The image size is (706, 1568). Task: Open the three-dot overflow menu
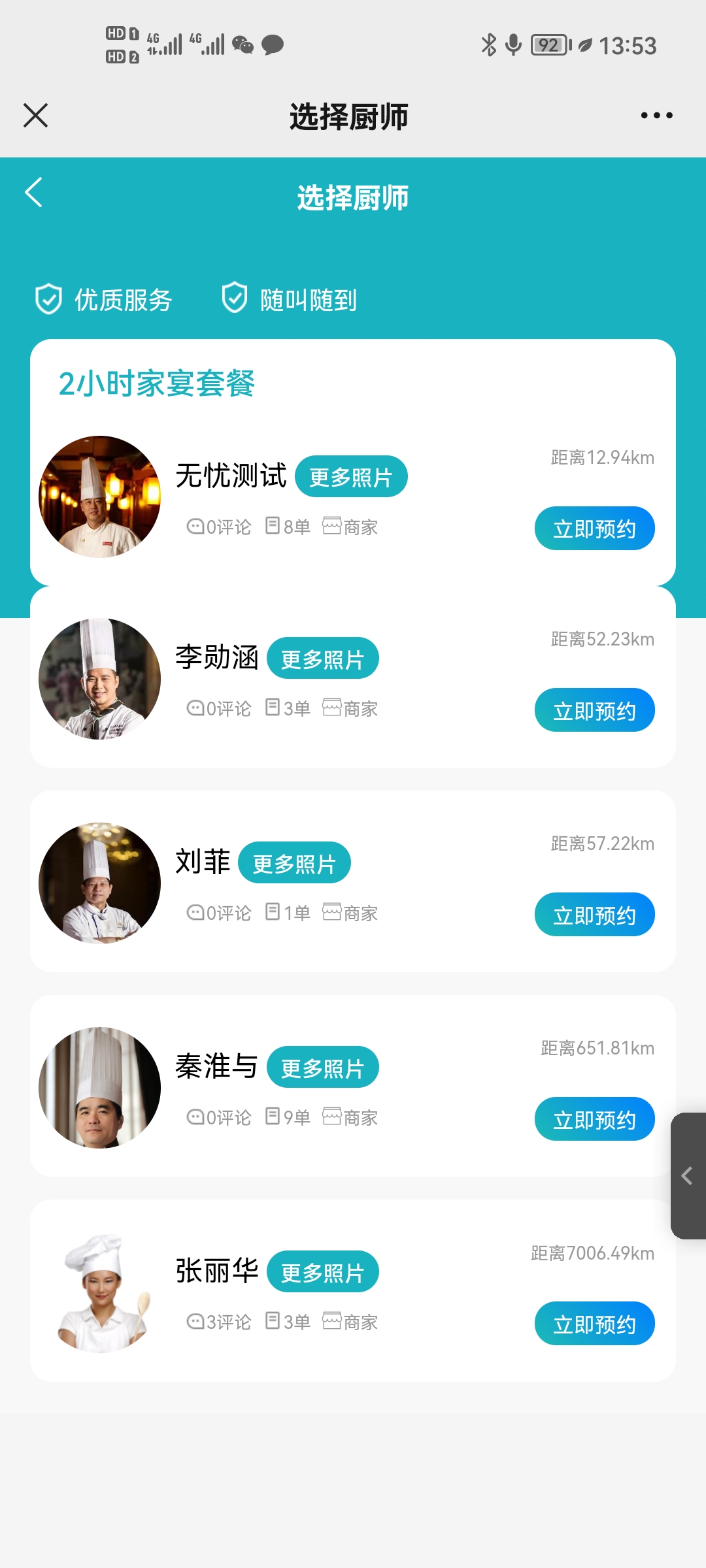656,116
